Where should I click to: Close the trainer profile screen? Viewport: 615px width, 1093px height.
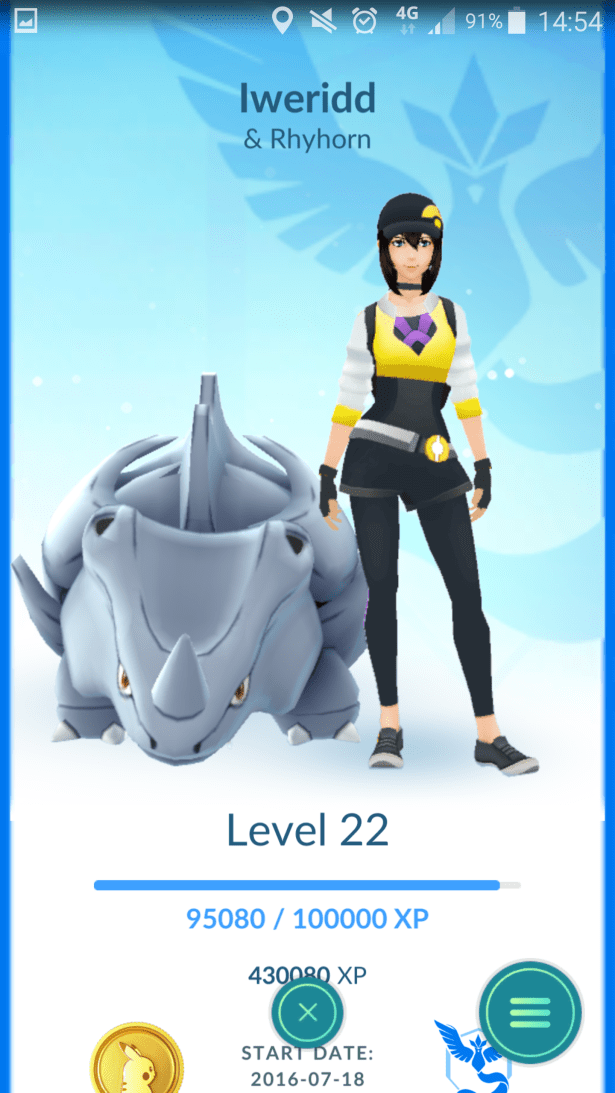[307, 1012]
